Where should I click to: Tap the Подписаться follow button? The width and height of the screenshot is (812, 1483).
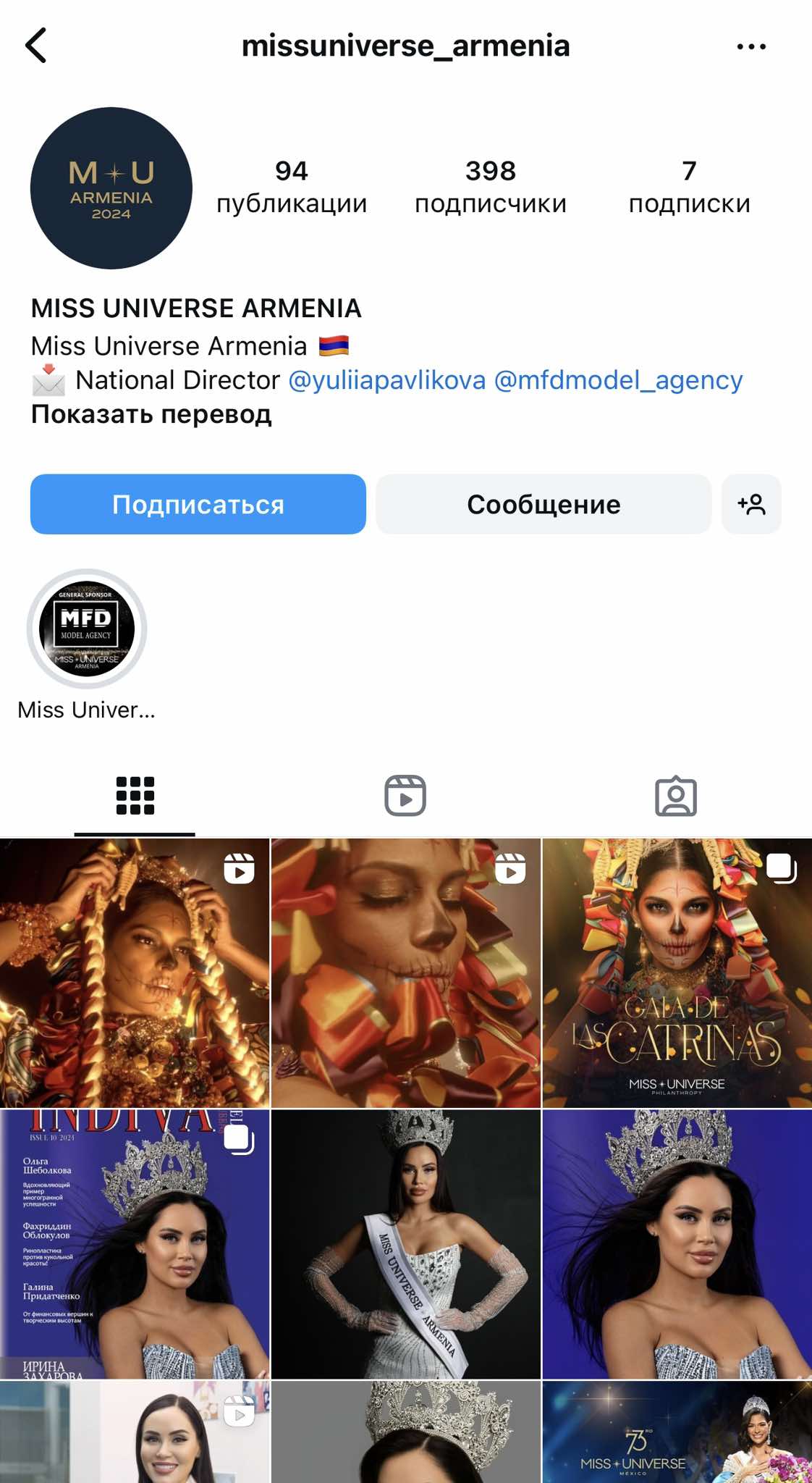(198, 504)
